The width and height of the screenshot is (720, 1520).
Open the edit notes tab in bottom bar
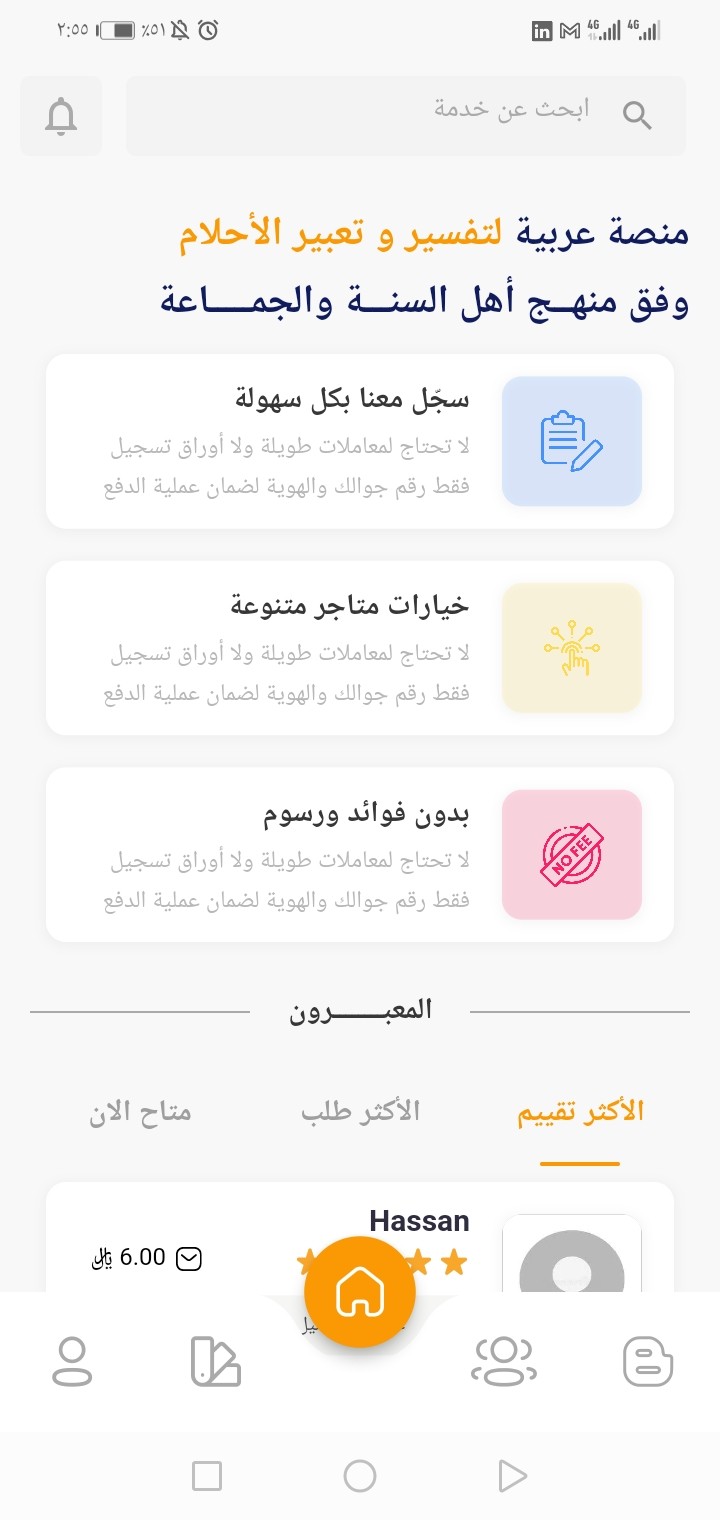(x=216, y=1361)
